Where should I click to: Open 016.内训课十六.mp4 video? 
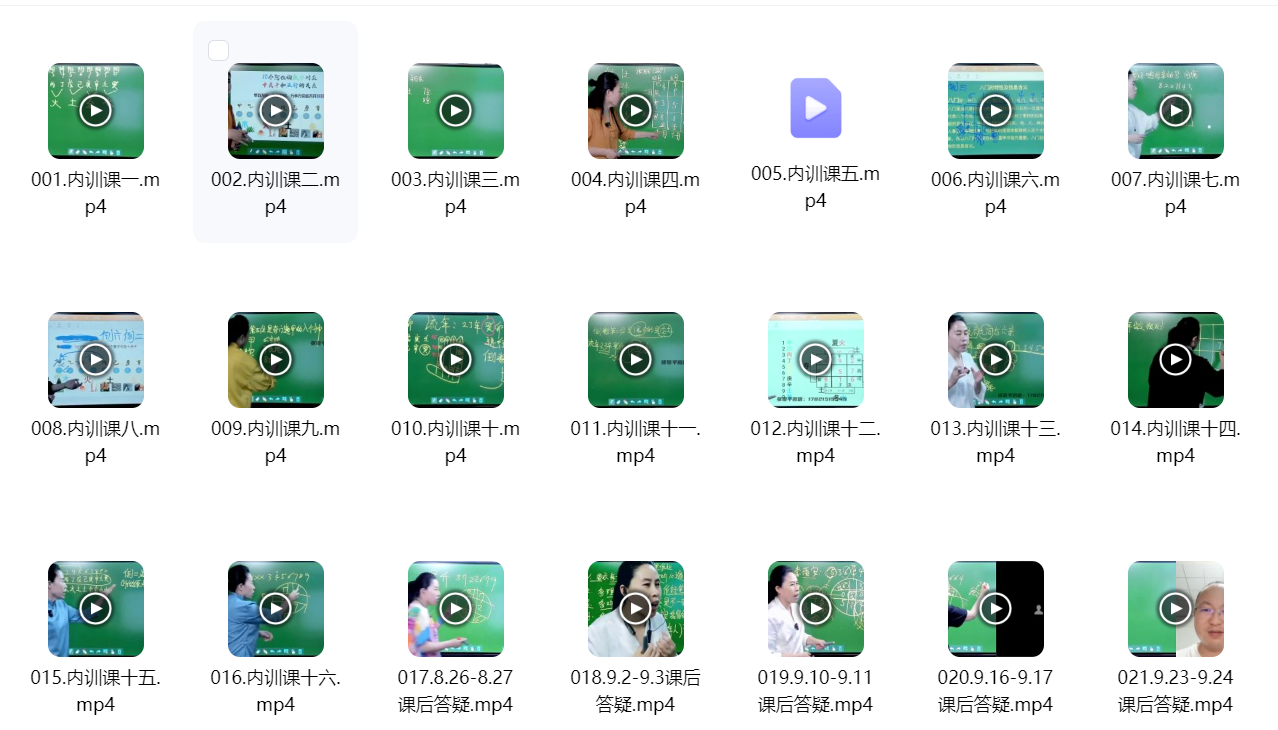click(x=276, y=608)
